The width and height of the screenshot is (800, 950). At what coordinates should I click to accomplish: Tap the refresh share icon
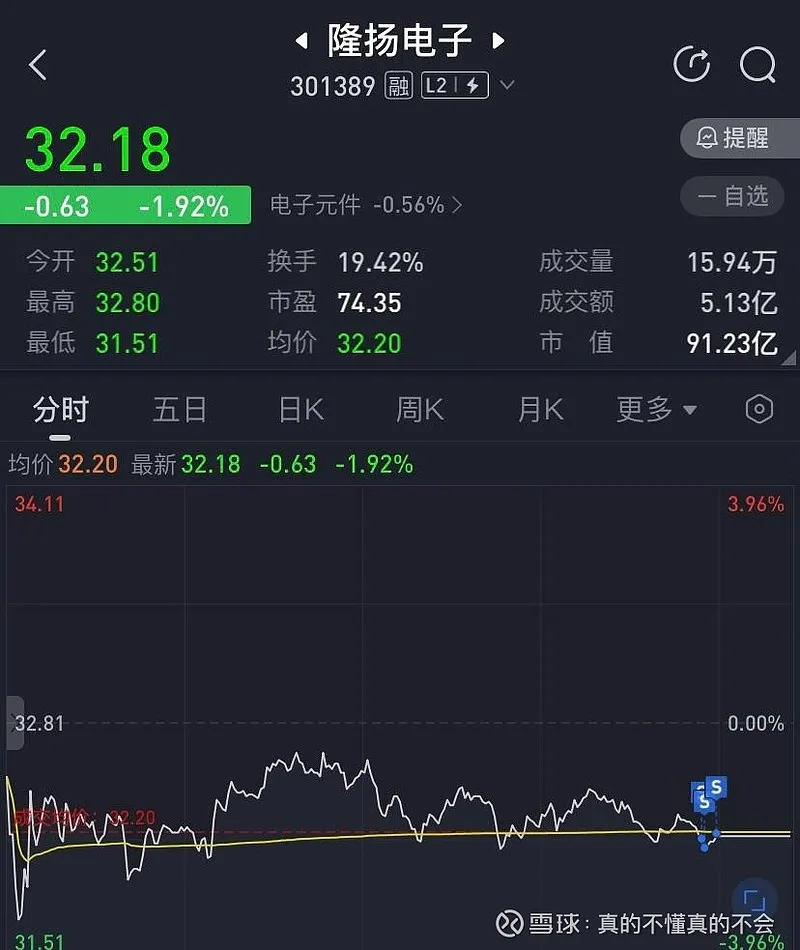(x=692, y=65)
